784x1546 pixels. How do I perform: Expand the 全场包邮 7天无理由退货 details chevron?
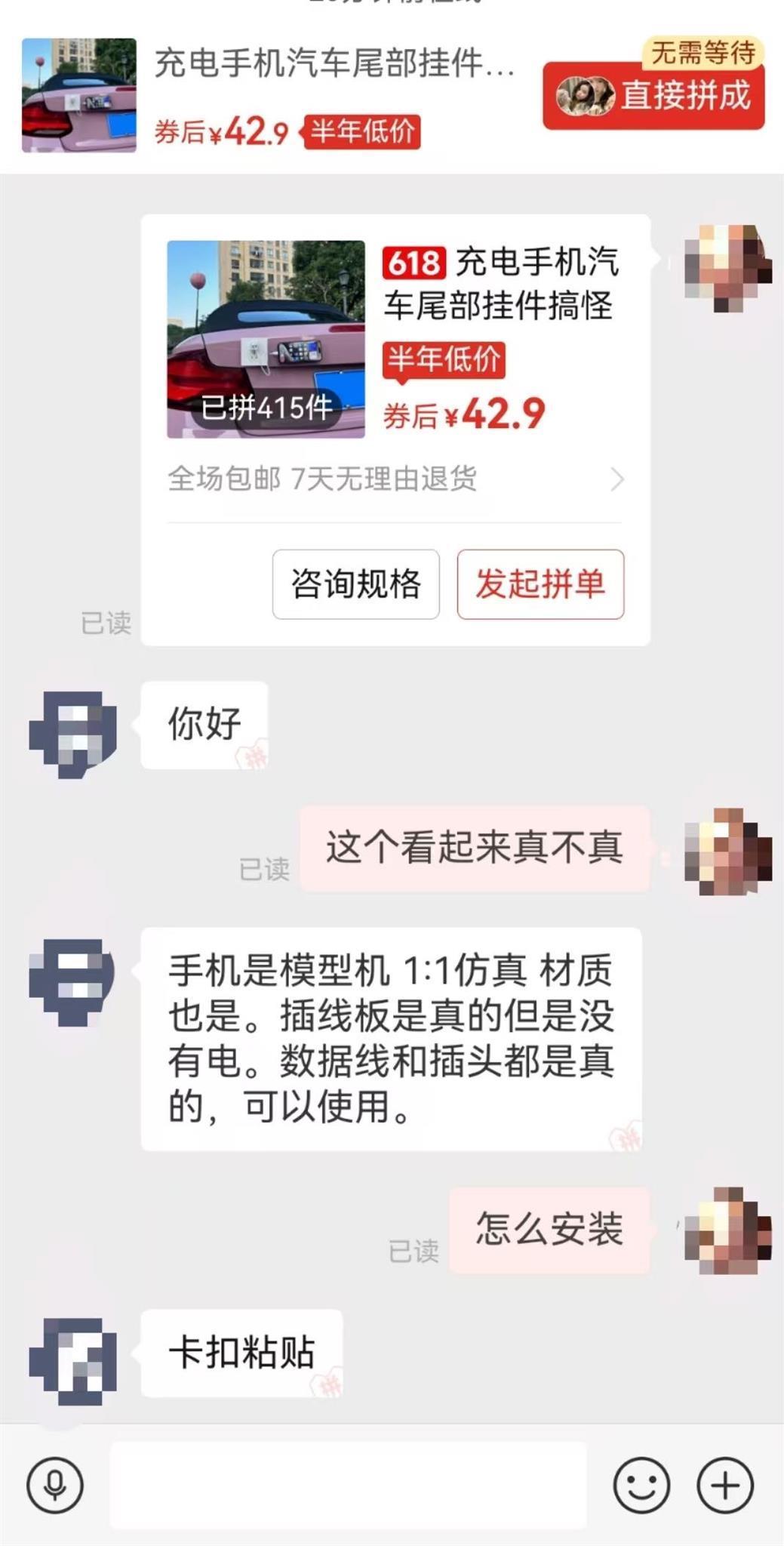coord(617,479)
